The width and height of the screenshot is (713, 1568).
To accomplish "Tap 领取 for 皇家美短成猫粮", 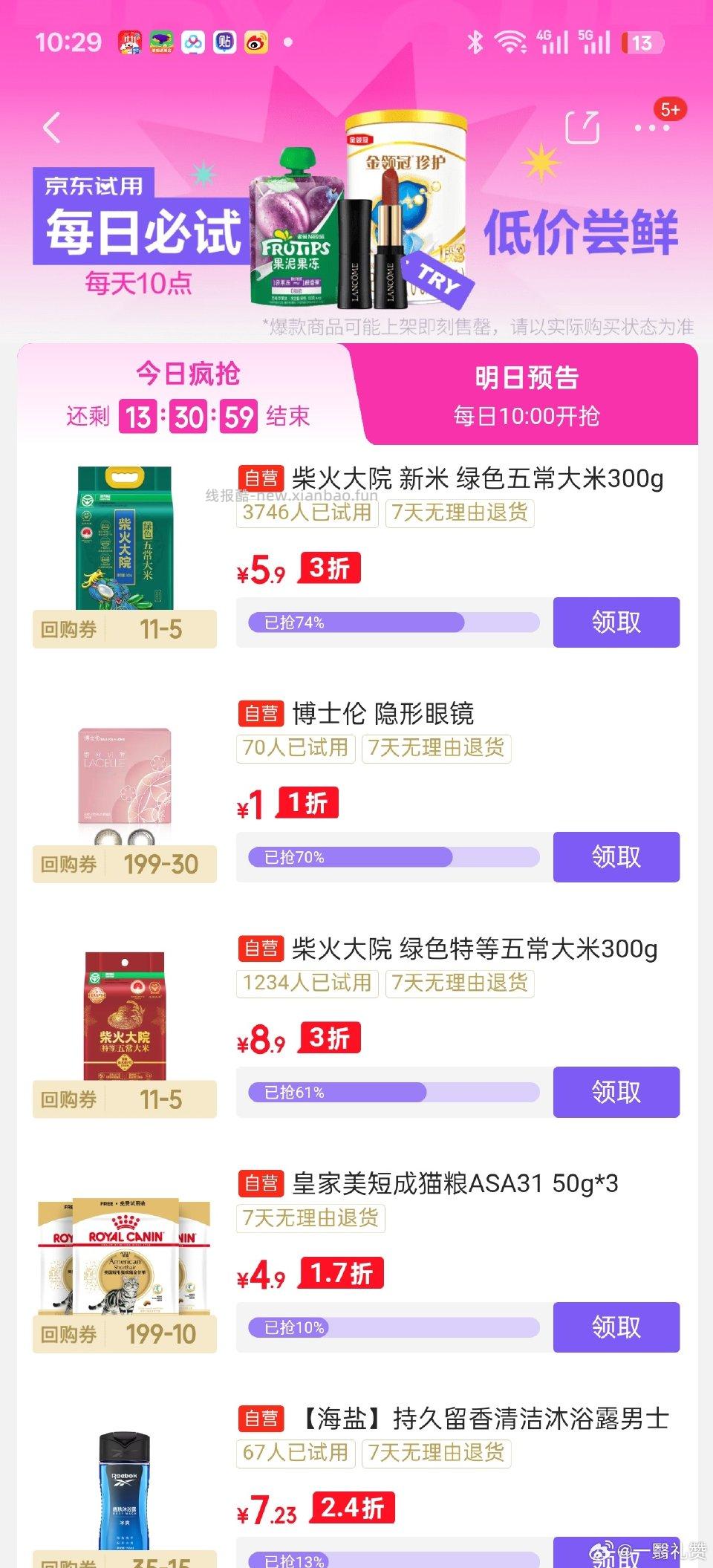I will pyautogui.click(x=616, y=1329).
